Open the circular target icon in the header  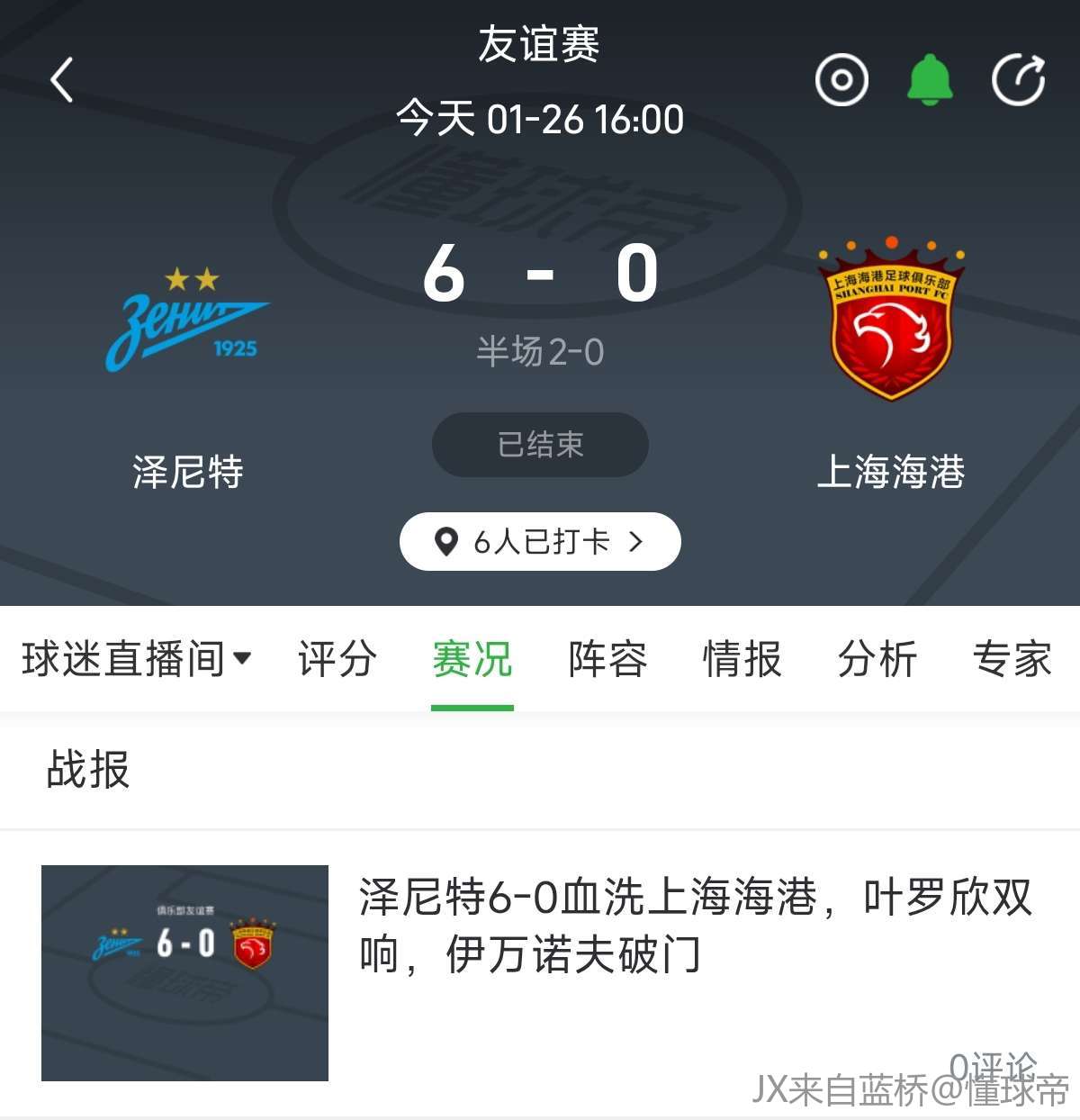click(841, 80)
